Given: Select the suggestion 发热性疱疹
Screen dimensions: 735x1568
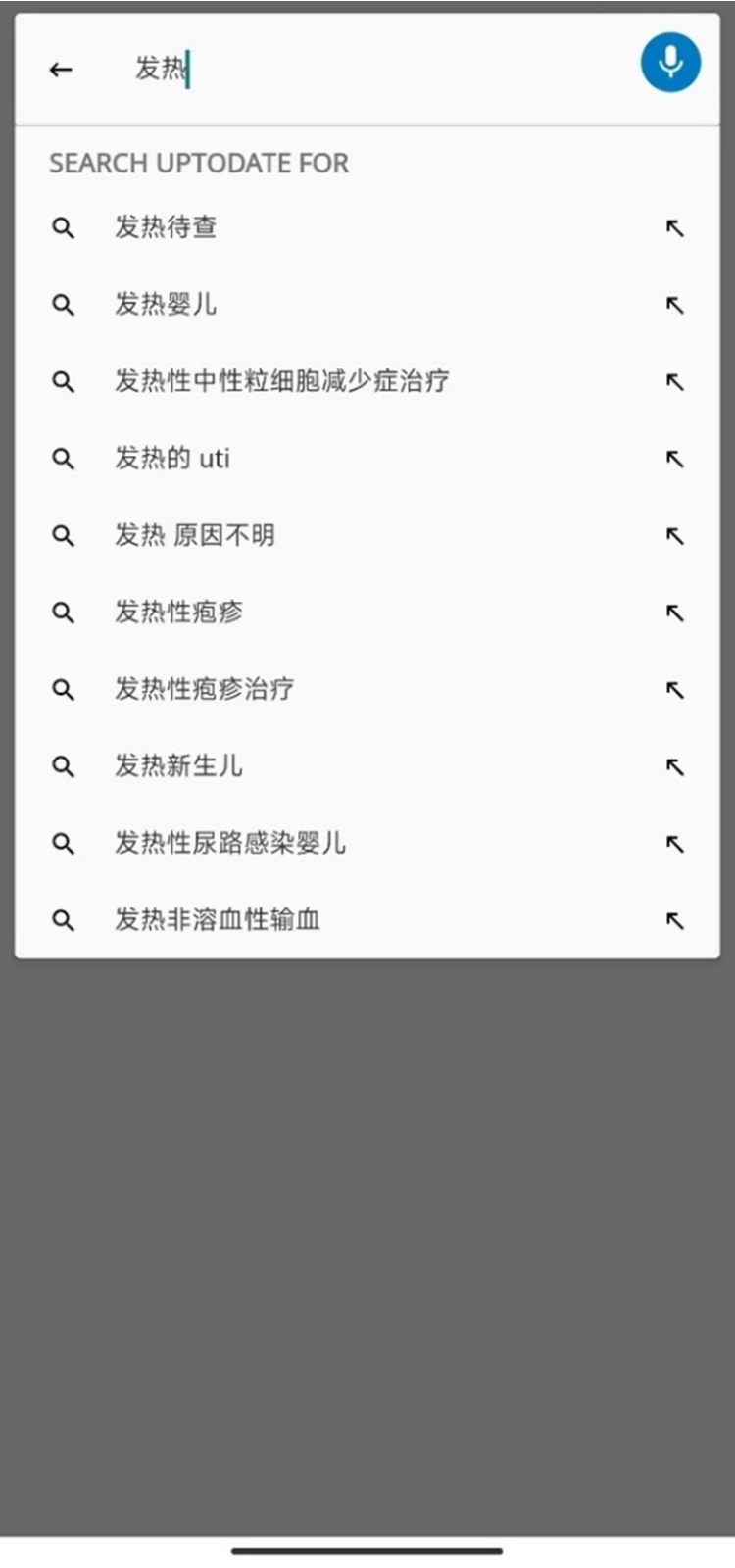Looking at the screenshot, I should (177, 612).
